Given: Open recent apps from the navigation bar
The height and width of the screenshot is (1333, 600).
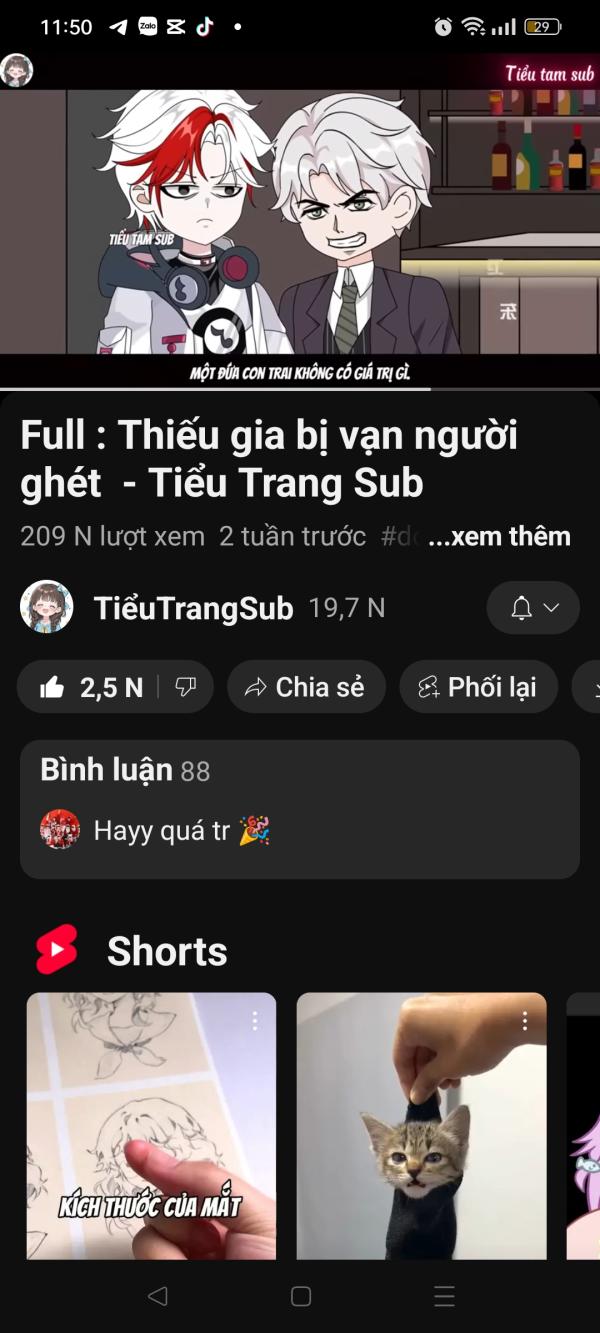Looking at the screenshot, I should coord(444,1296).
